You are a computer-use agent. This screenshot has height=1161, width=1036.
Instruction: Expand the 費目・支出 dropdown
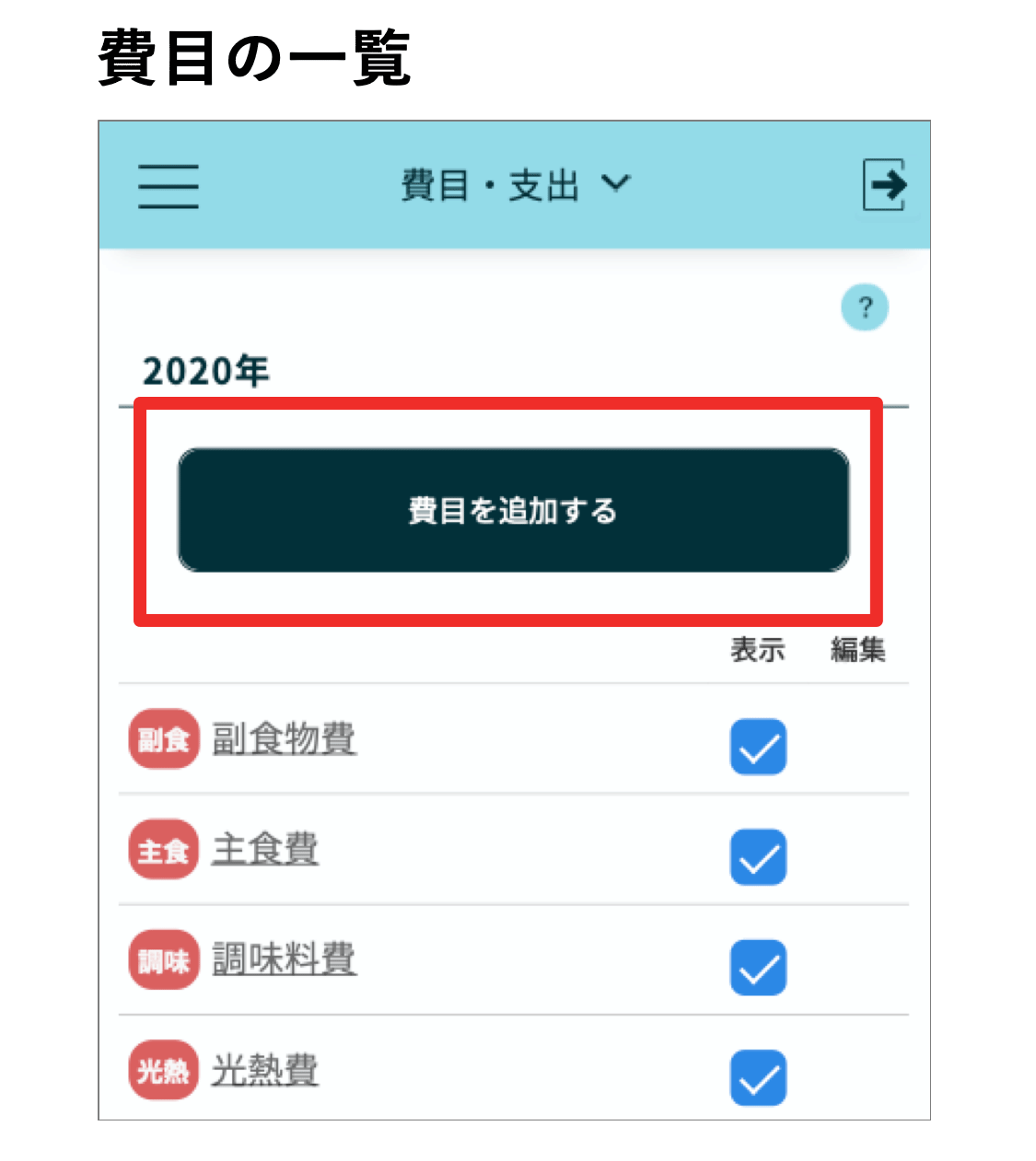tap(516, 185)
